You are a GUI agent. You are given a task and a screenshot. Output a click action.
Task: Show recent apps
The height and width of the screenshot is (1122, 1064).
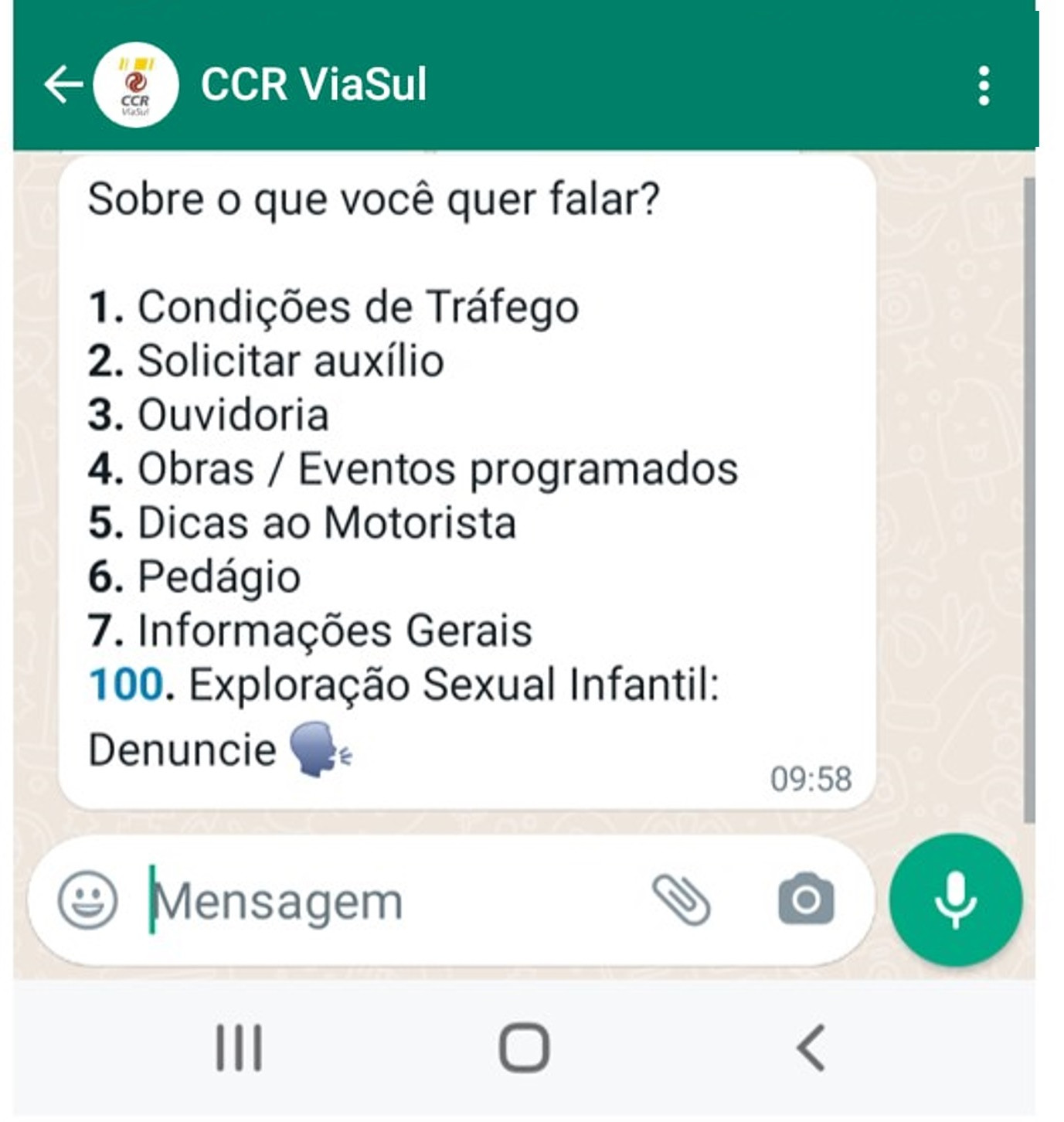click(239, 1048)
